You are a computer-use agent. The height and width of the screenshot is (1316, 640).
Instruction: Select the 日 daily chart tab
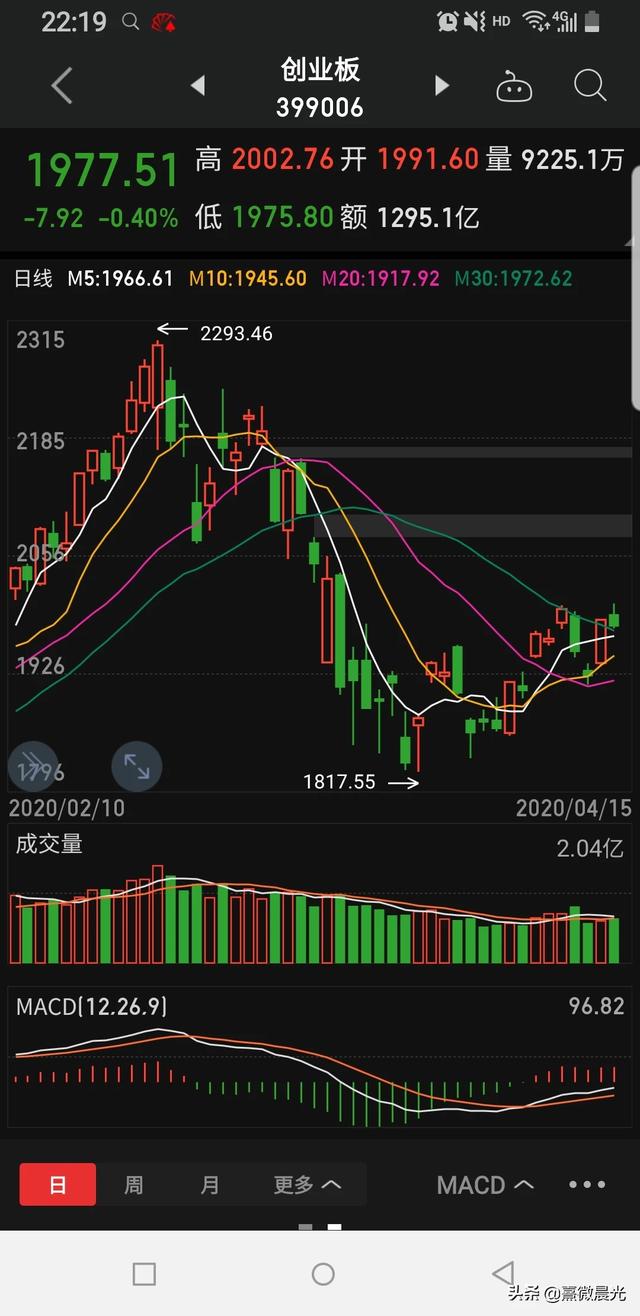(x=58, y=1185)
